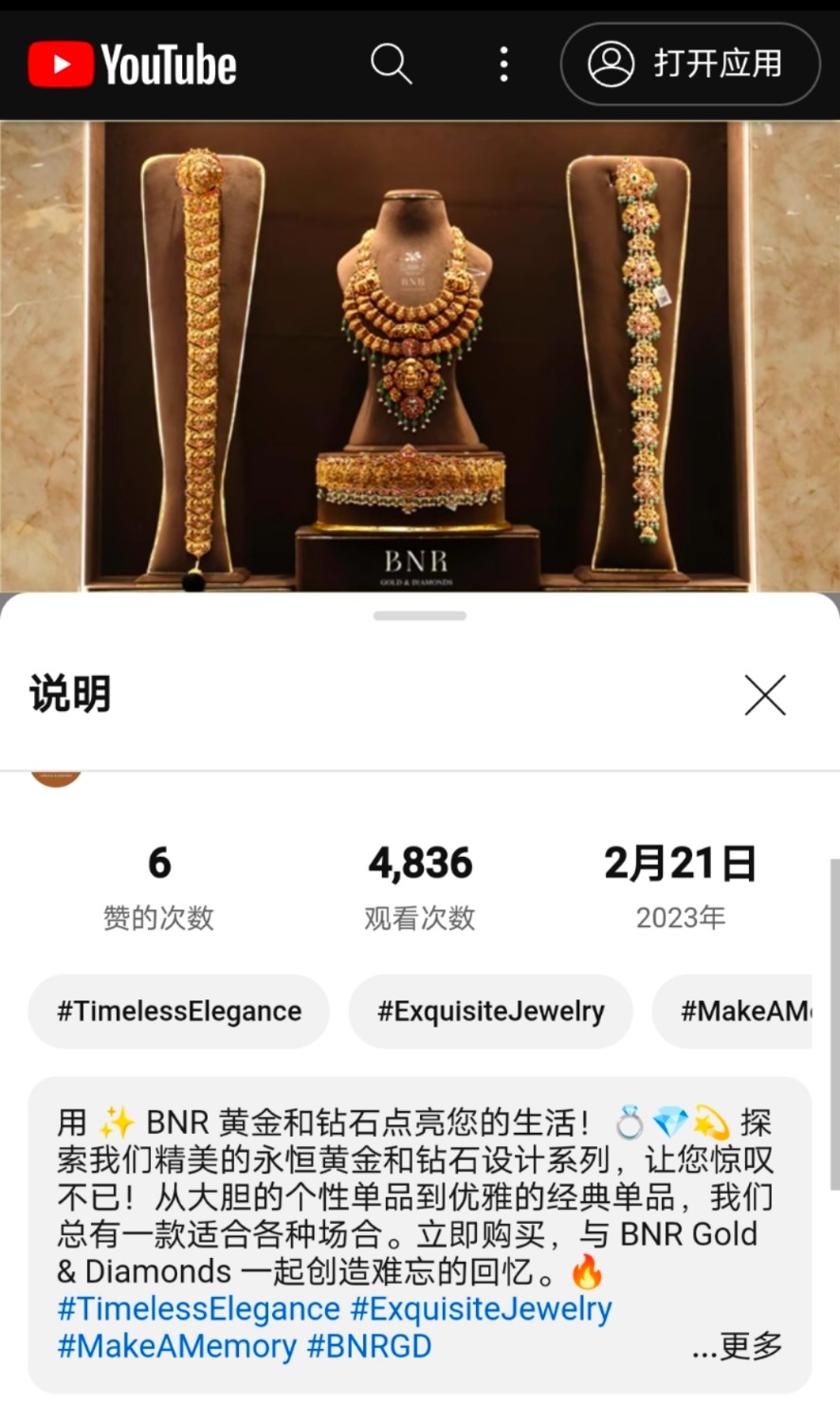Expand description with ...更多
Image resolution: width=840 pixels, height=1422 pixels.
coord(738,1346)
